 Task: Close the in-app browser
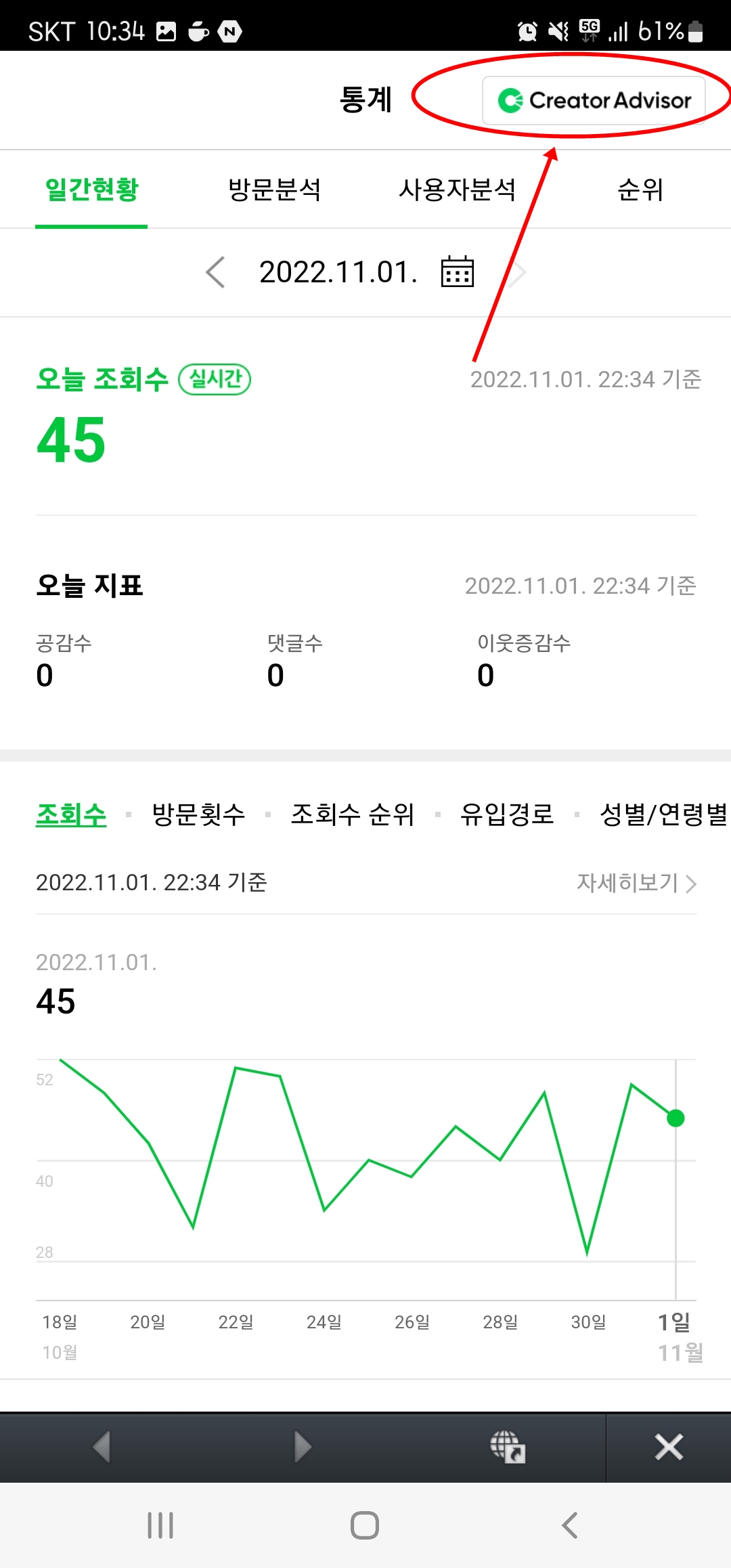coord(669,1447)
